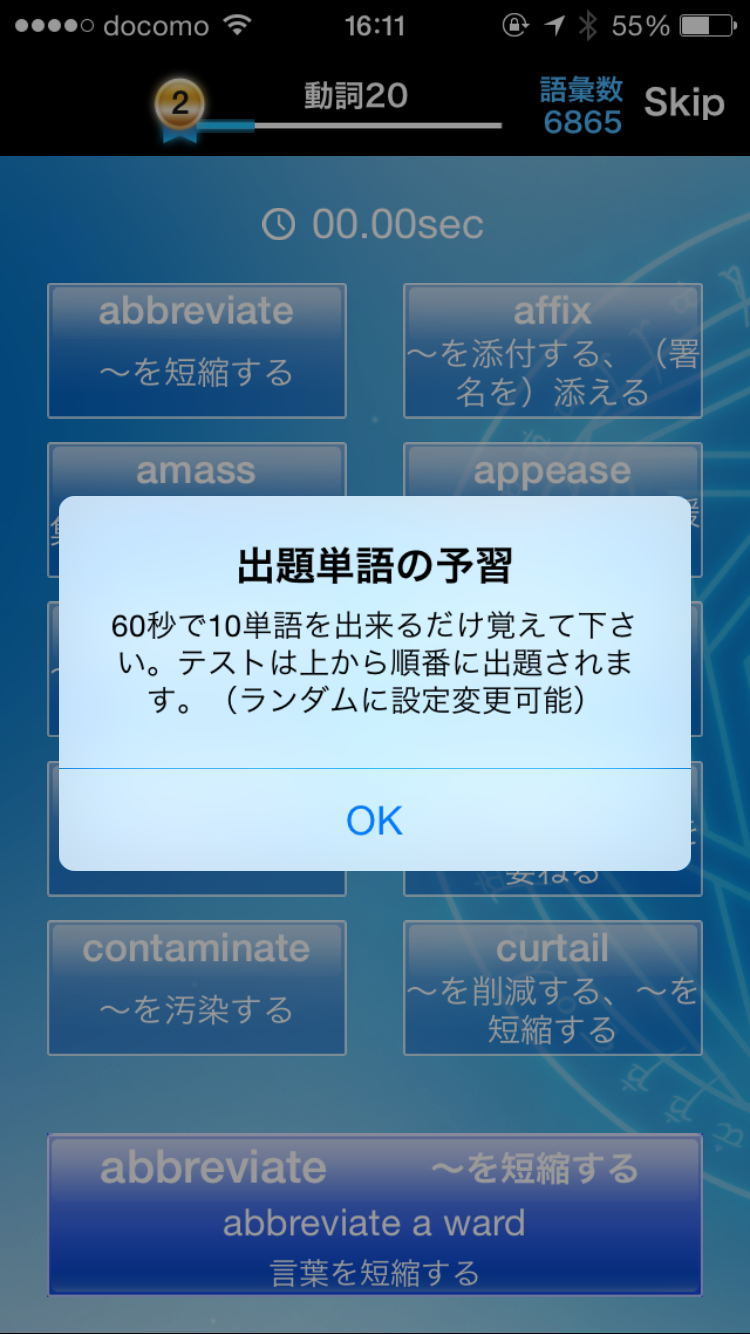Dismiss the dialog by tapping OK

point(374,820)
